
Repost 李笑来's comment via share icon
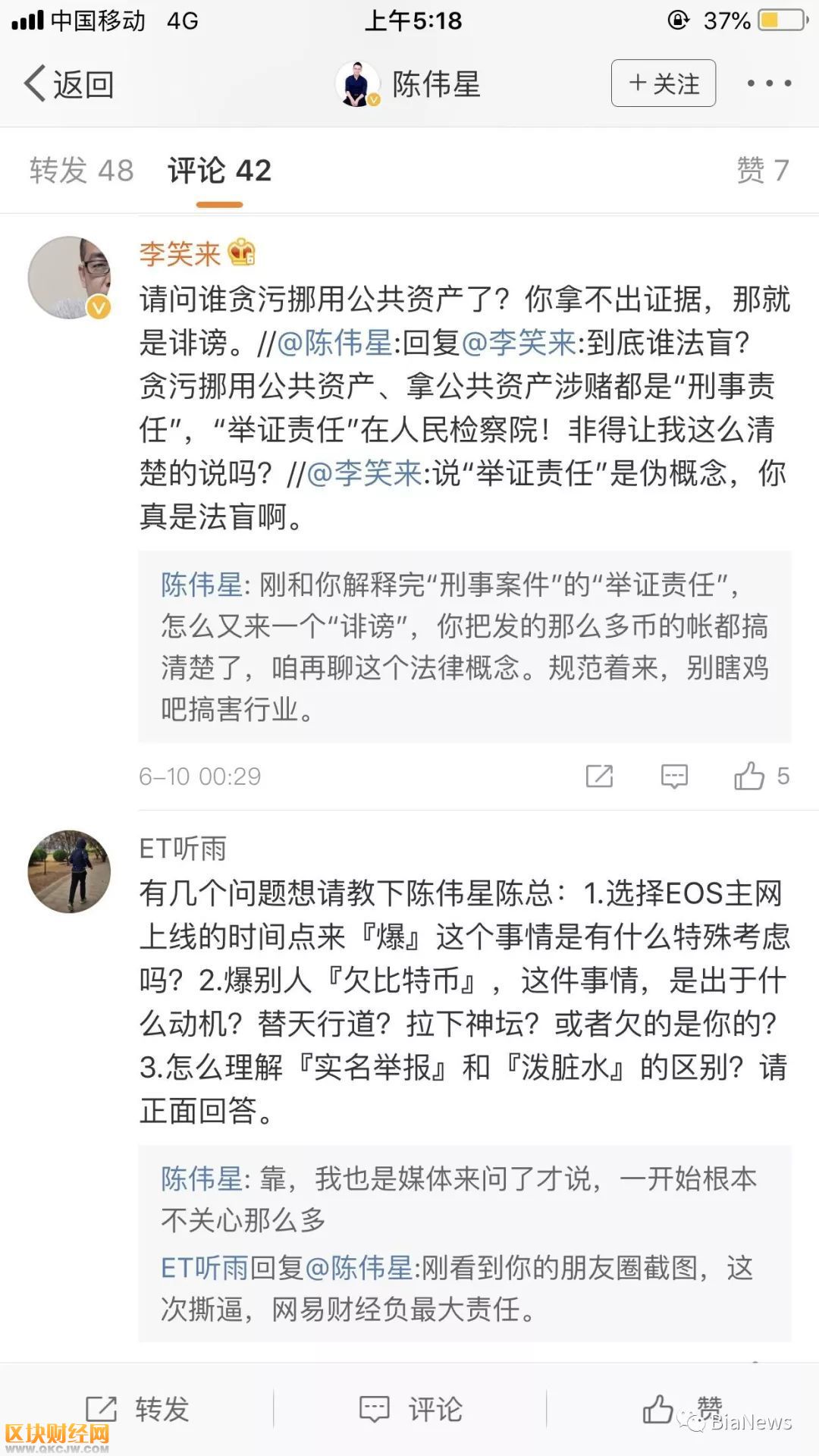[x=599, y=776]
